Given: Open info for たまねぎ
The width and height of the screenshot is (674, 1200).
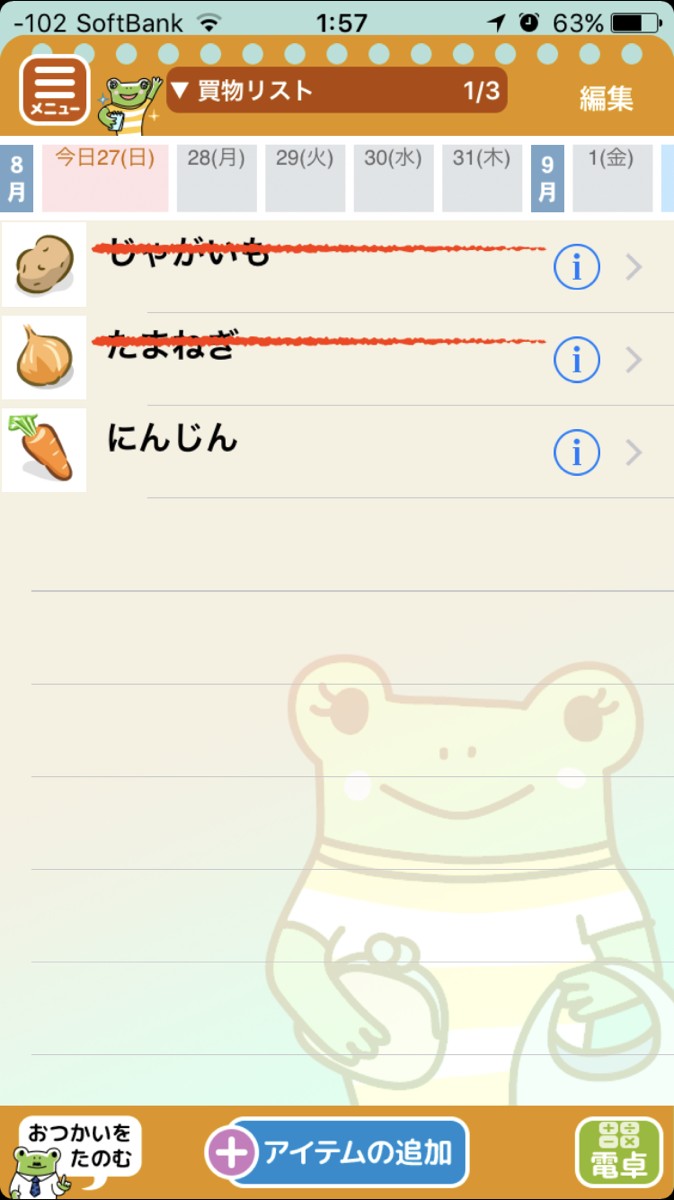Looking at the screenshot, I should pyautogui.click(x=576, y=359).
